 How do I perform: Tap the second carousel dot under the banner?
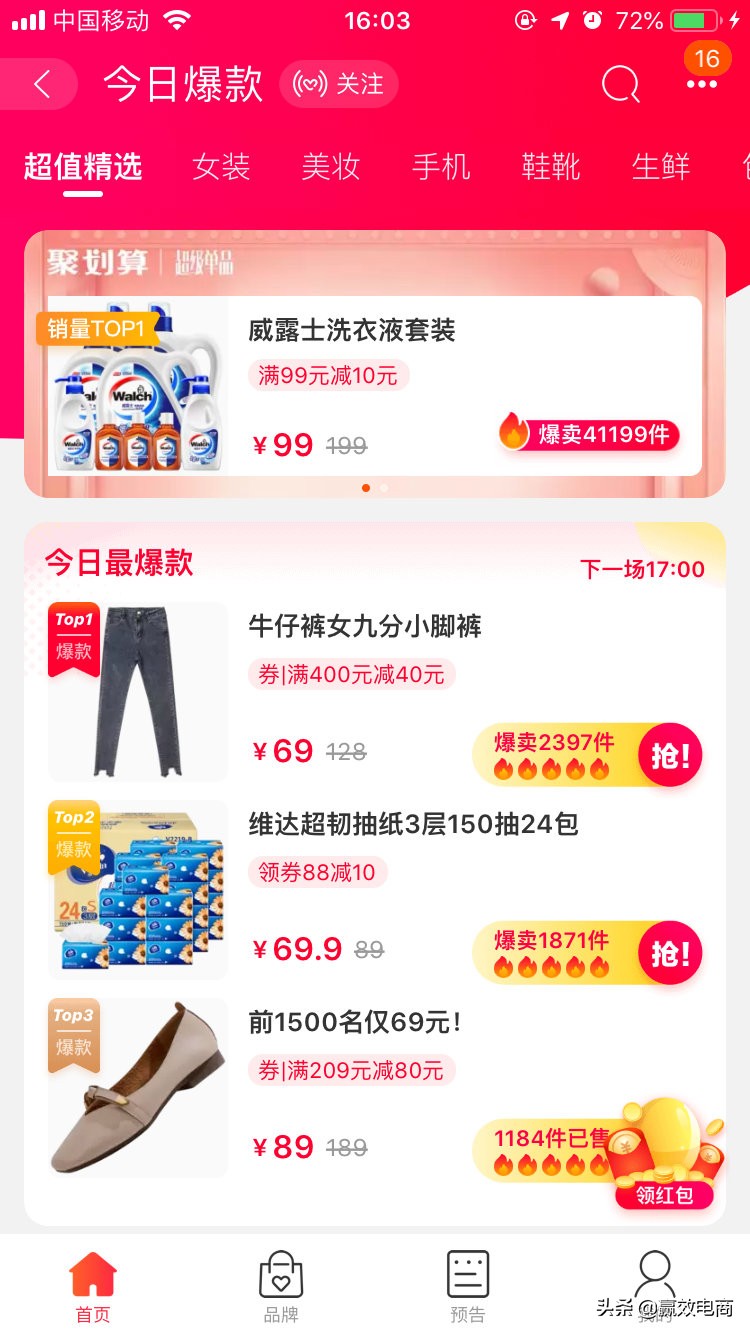383,489
